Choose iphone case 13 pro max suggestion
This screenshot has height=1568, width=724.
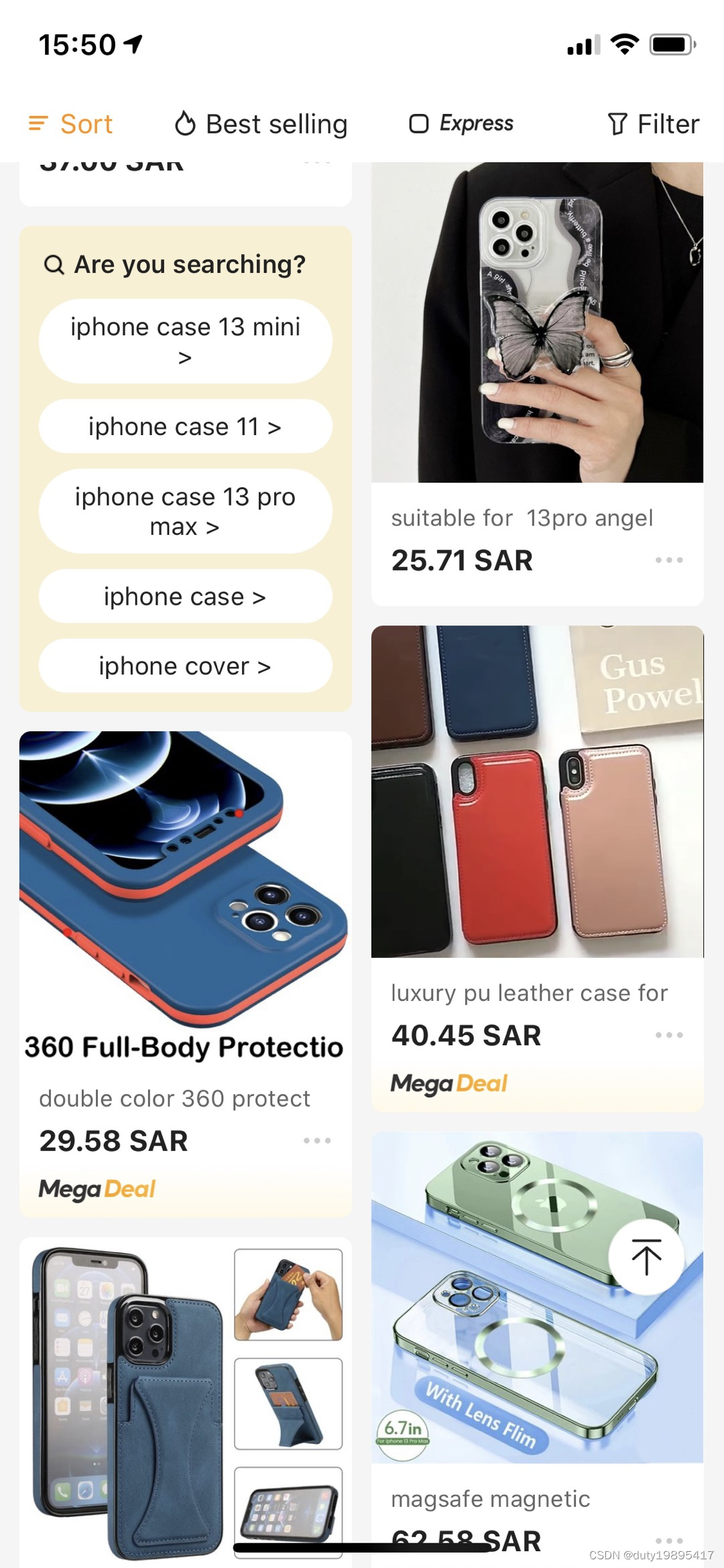[186, 511]
